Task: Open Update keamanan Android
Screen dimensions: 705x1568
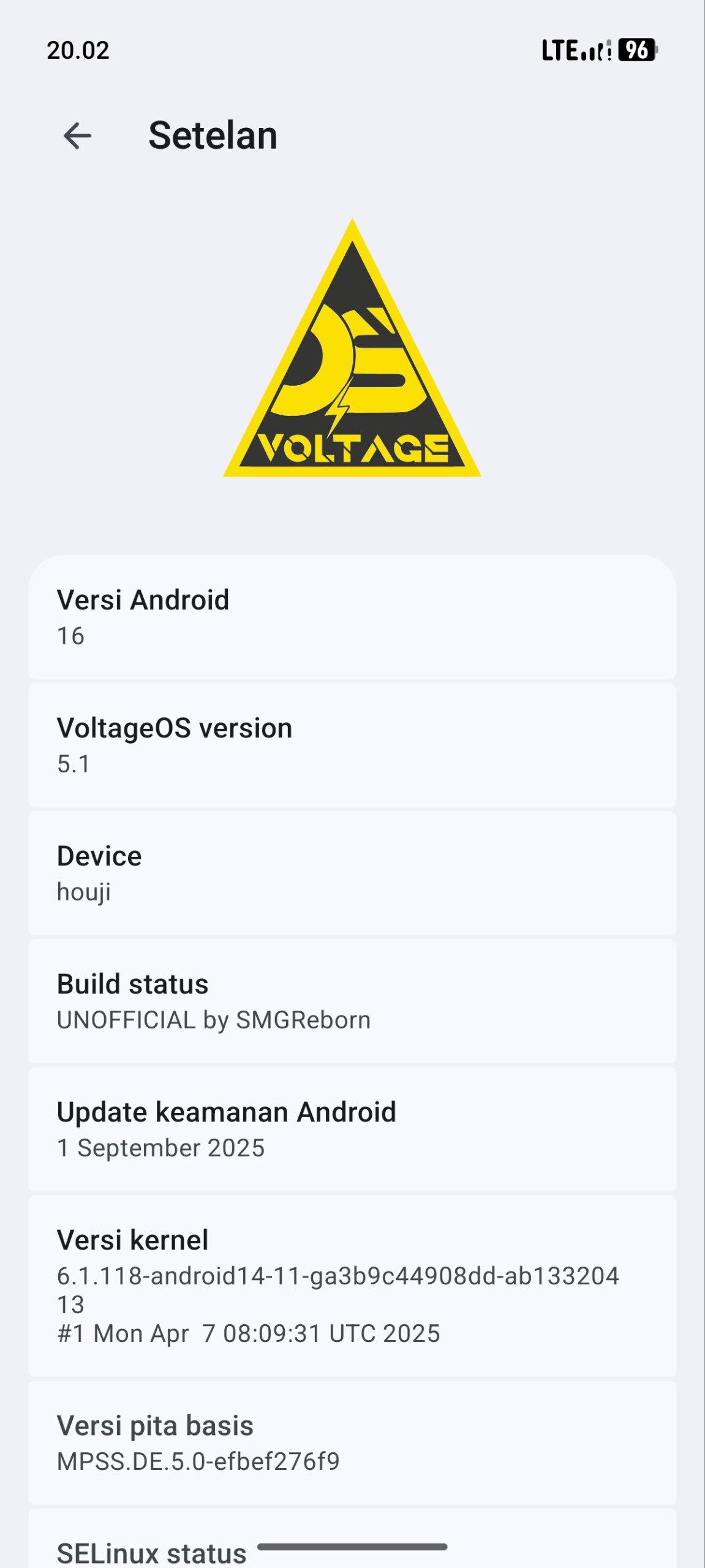Action: click(352, 1129)
